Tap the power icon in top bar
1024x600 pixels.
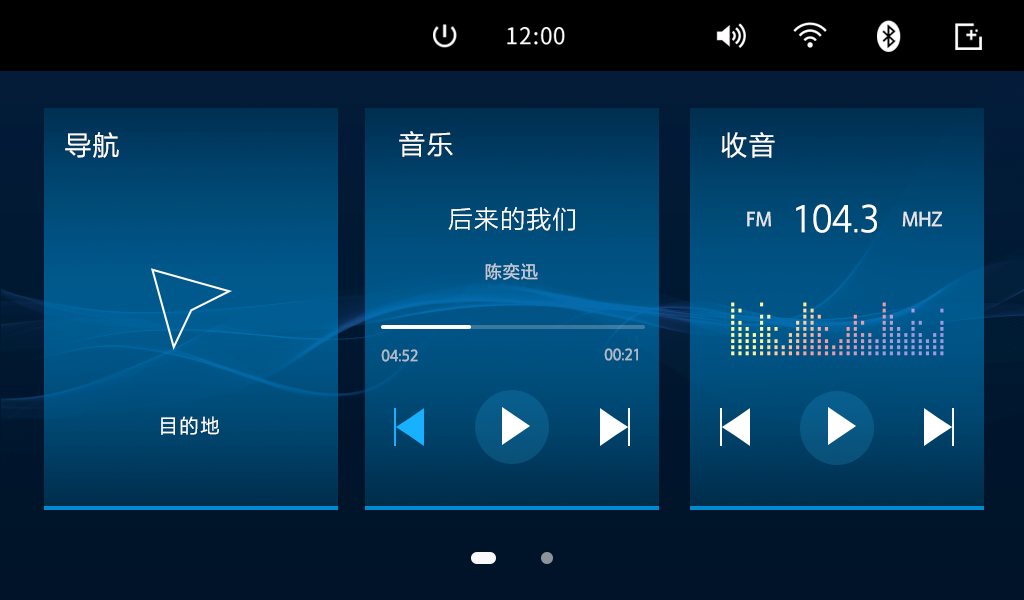[444, 35]
